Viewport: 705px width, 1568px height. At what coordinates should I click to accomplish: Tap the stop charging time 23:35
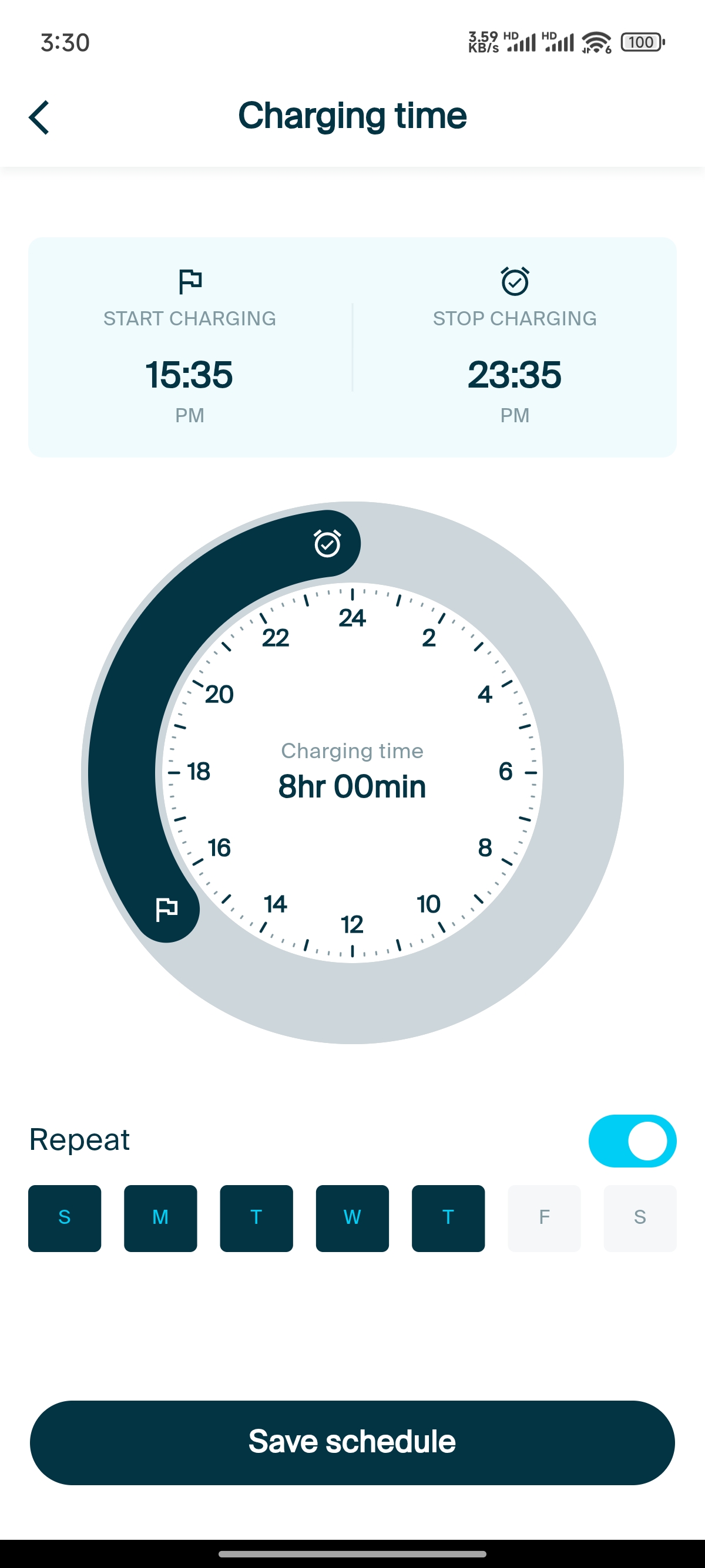click(515, 374)
